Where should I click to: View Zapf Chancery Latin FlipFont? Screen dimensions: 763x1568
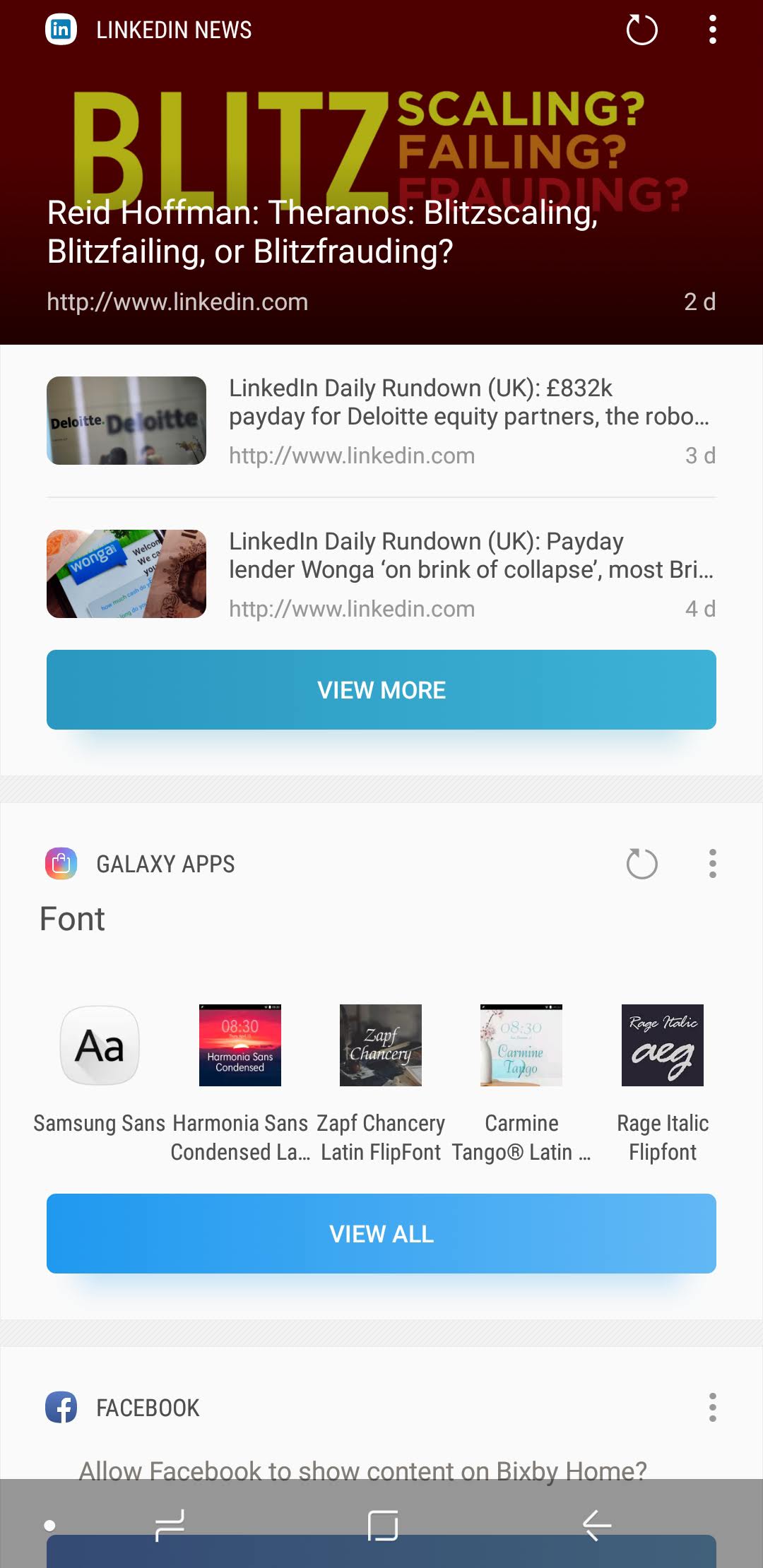pos(381,1047)
